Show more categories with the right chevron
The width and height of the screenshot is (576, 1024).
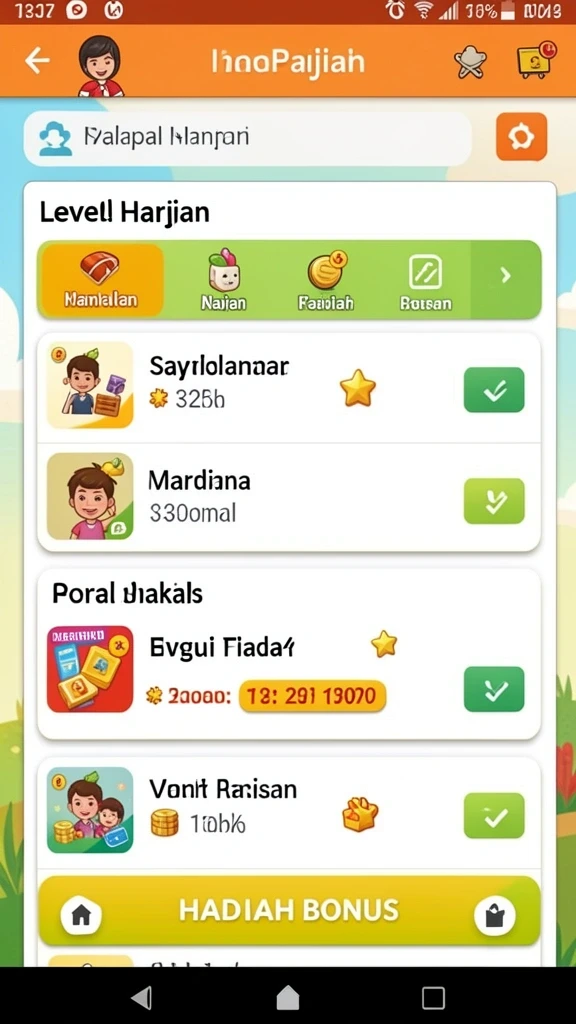[x=505, y=276]
